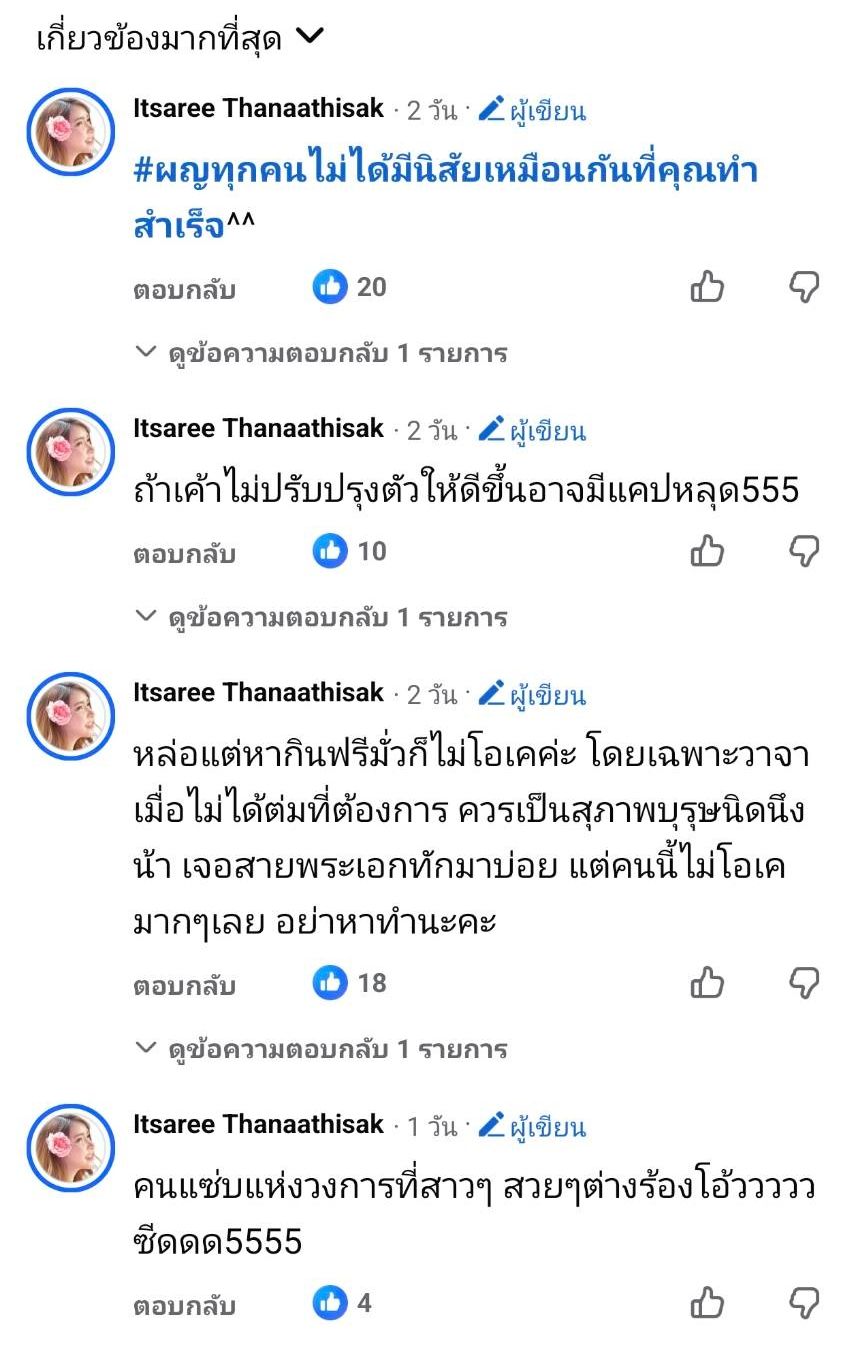The height and width of the screenshot is (1346, 858).
Task: Expand replies under the แคปหลุด555 comment
Action: click(x=322, y=617)
